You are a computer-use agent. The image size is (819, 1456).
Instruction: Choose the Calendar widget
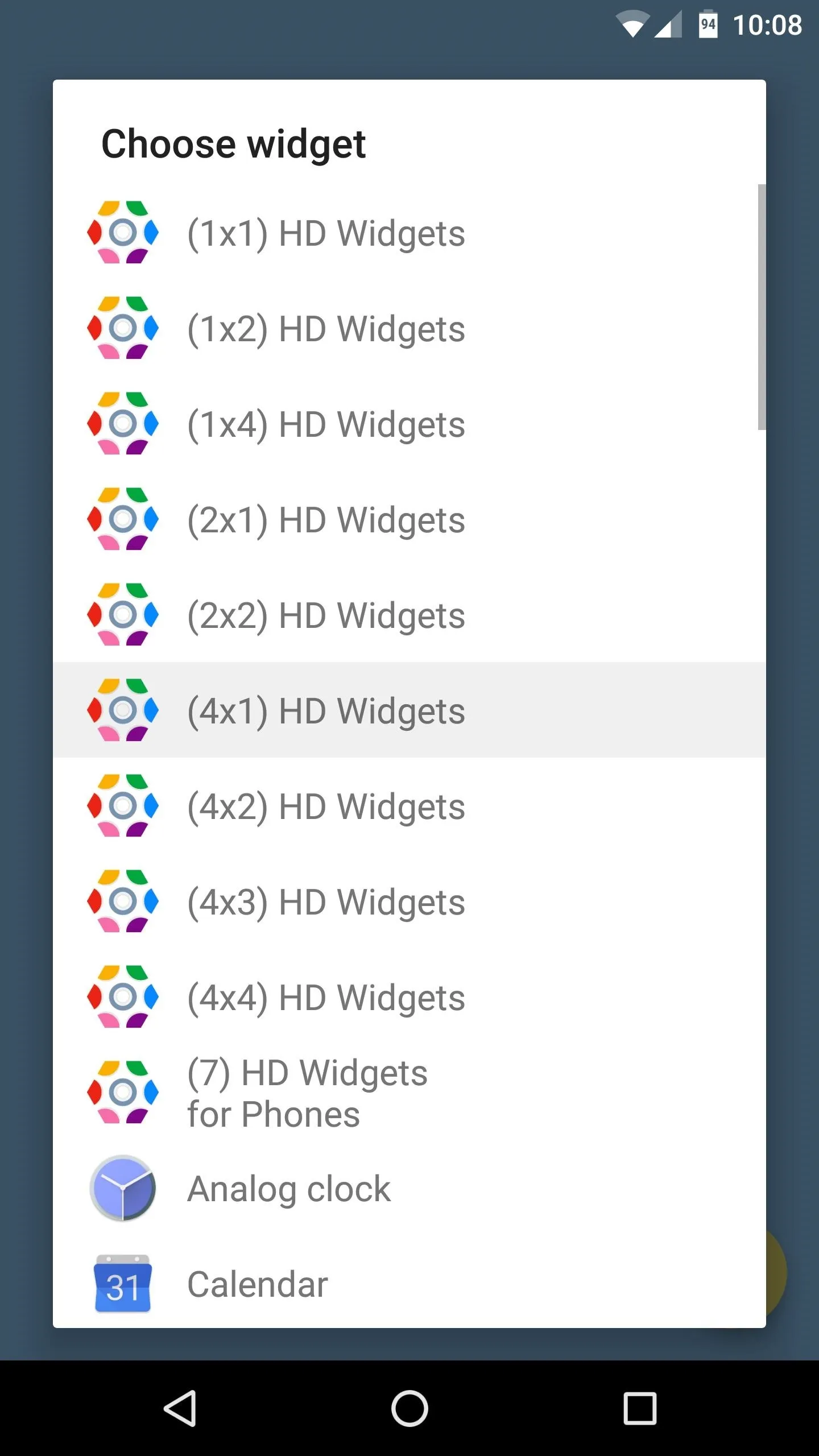[409, 1283]
